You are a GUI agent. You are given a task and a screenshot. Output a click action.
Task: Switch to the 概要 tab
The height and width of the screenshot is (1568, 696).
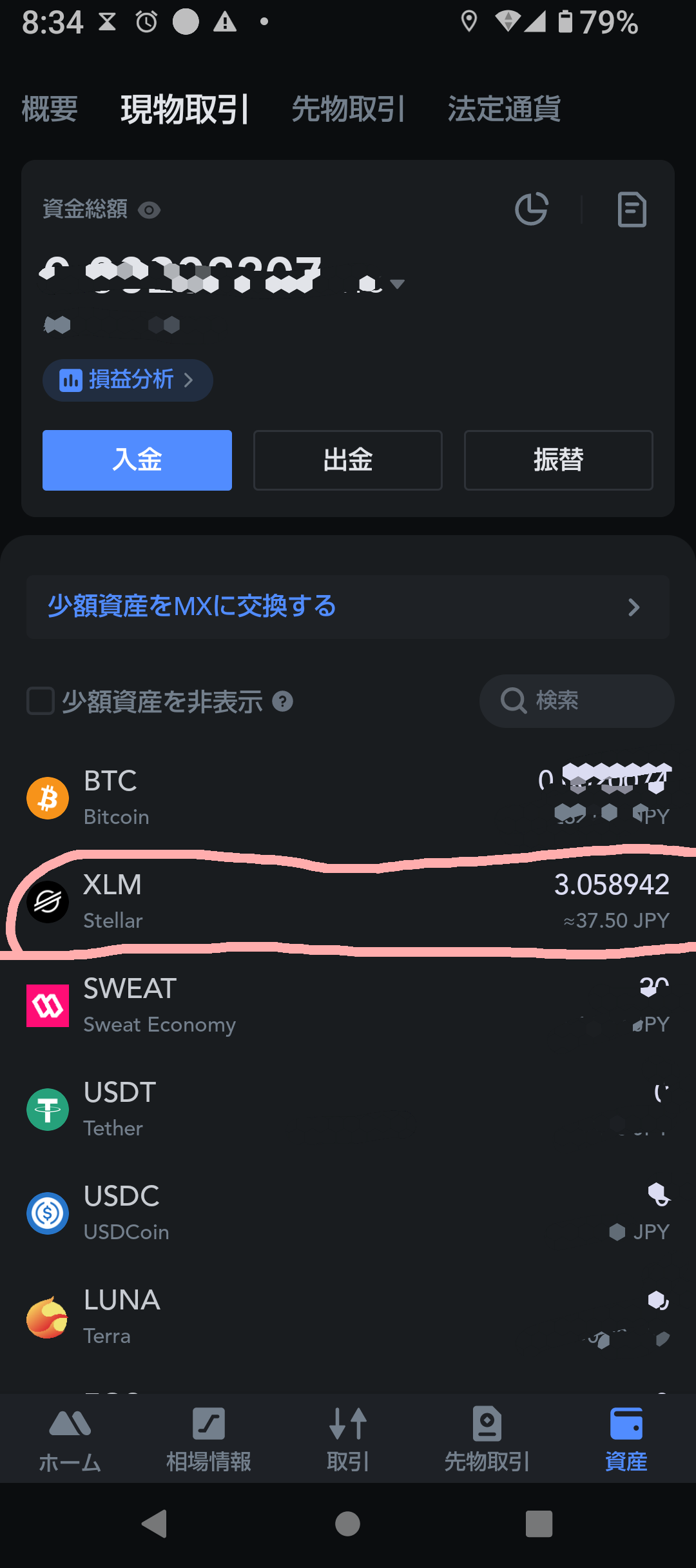click(x=50, y=109)
